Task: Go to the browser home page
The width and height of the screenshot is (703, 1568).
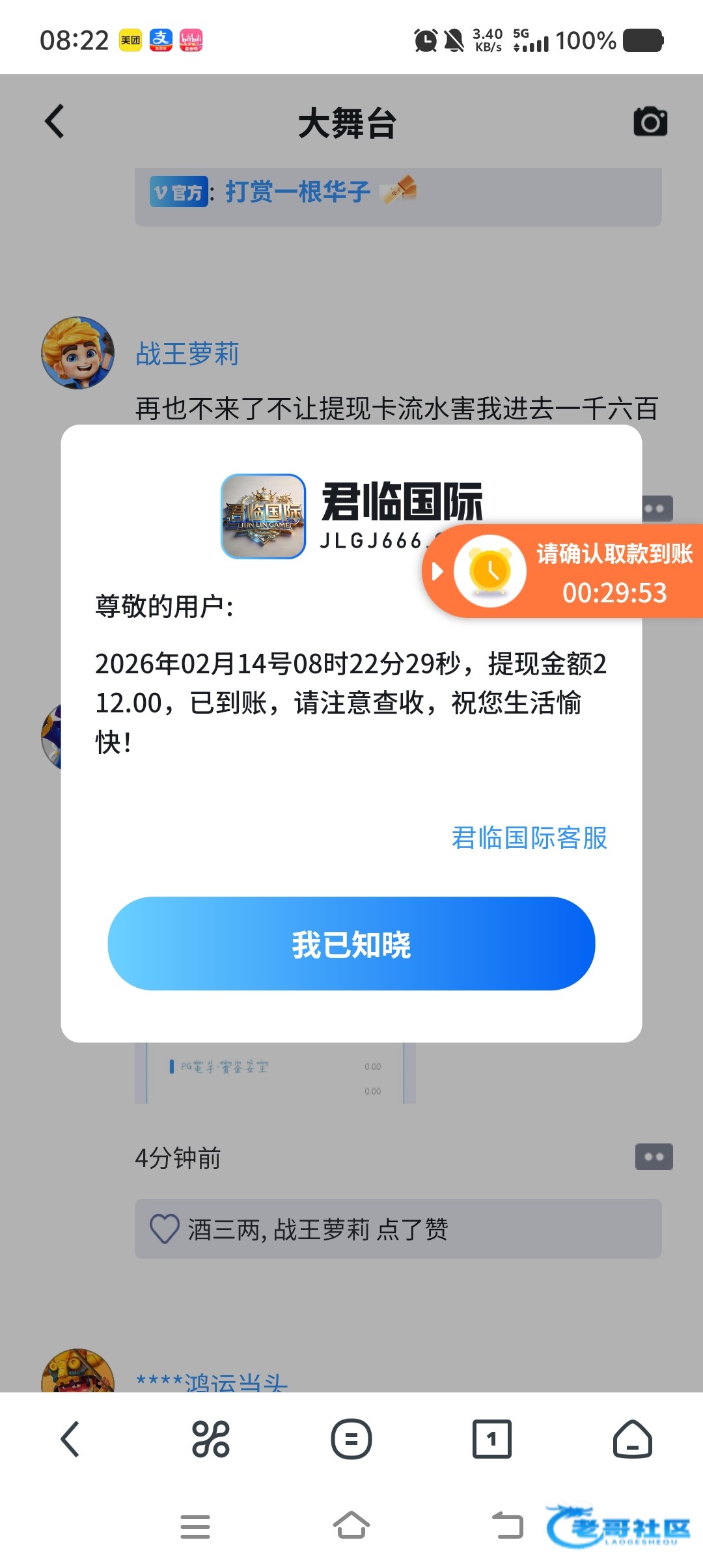Action: coord(632,1439)
